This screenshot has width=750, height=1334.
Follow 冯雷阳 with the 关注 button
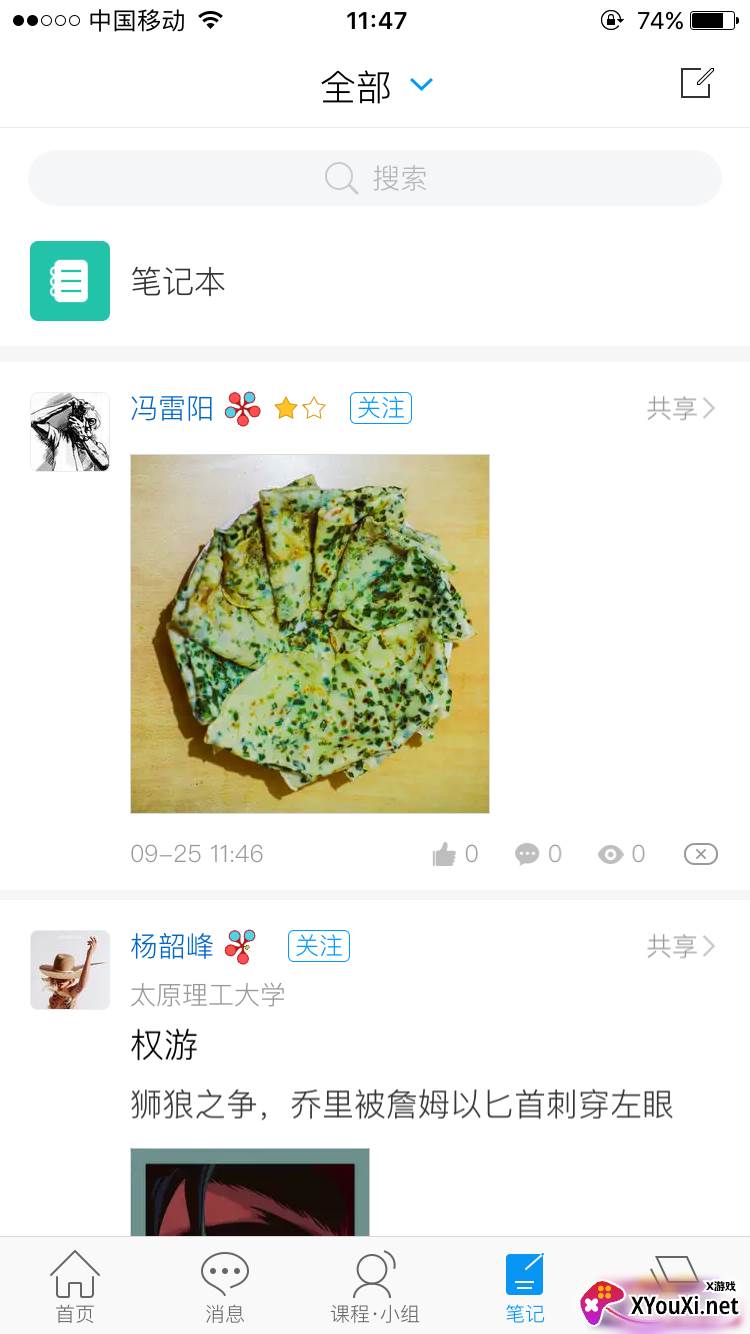(x=380, y=408)
